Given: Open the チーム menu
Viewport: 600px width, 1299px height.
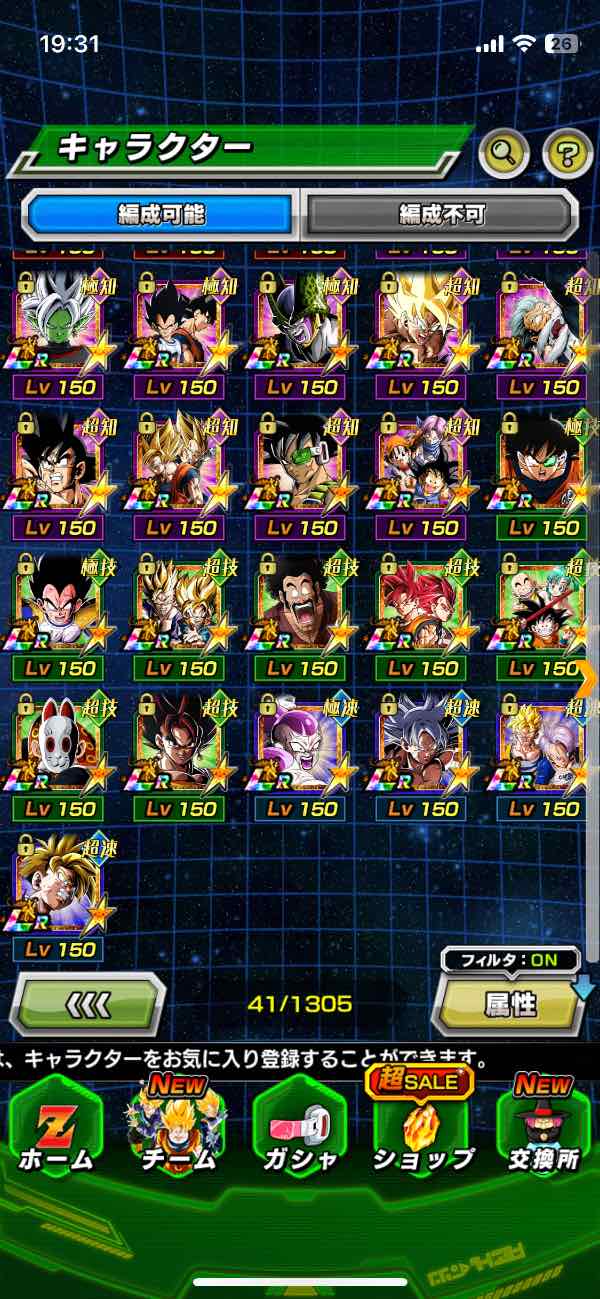Looking at the screenshot, I should point(176,1130).
